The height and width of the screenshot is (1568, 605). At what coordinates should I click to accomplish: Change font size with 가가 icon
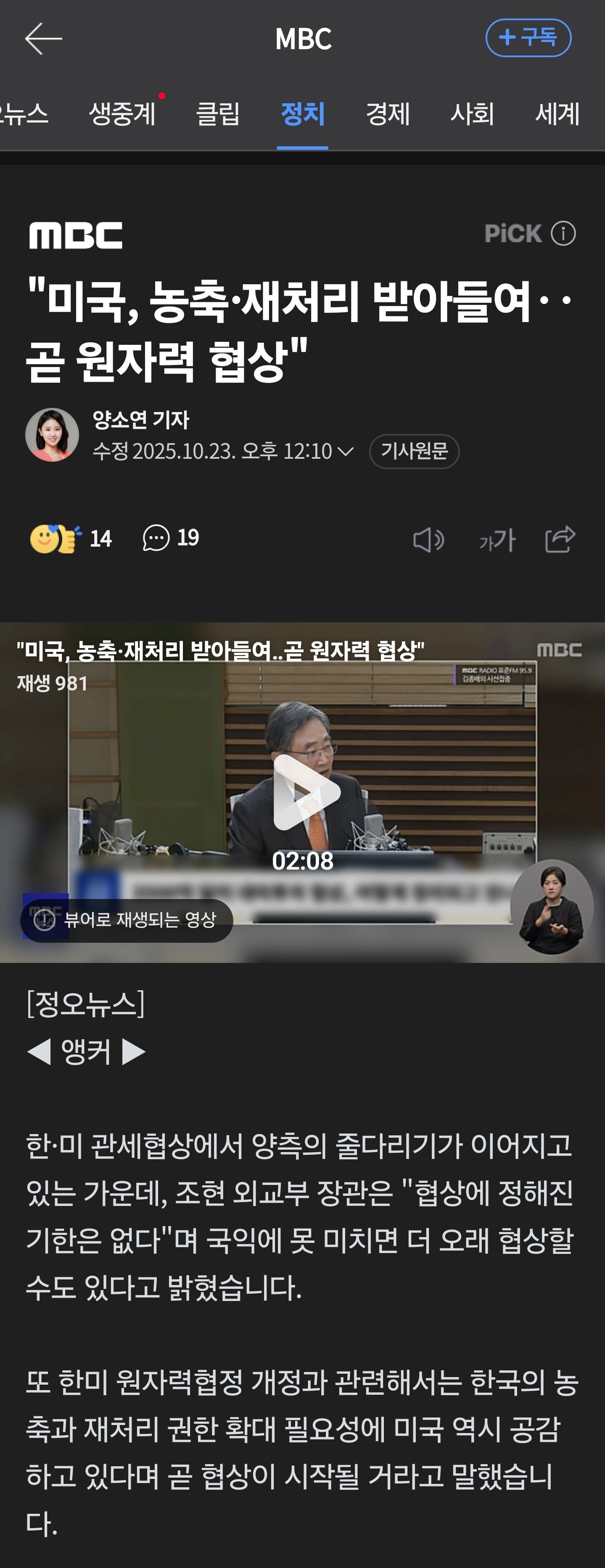click(x=497, y=540)
